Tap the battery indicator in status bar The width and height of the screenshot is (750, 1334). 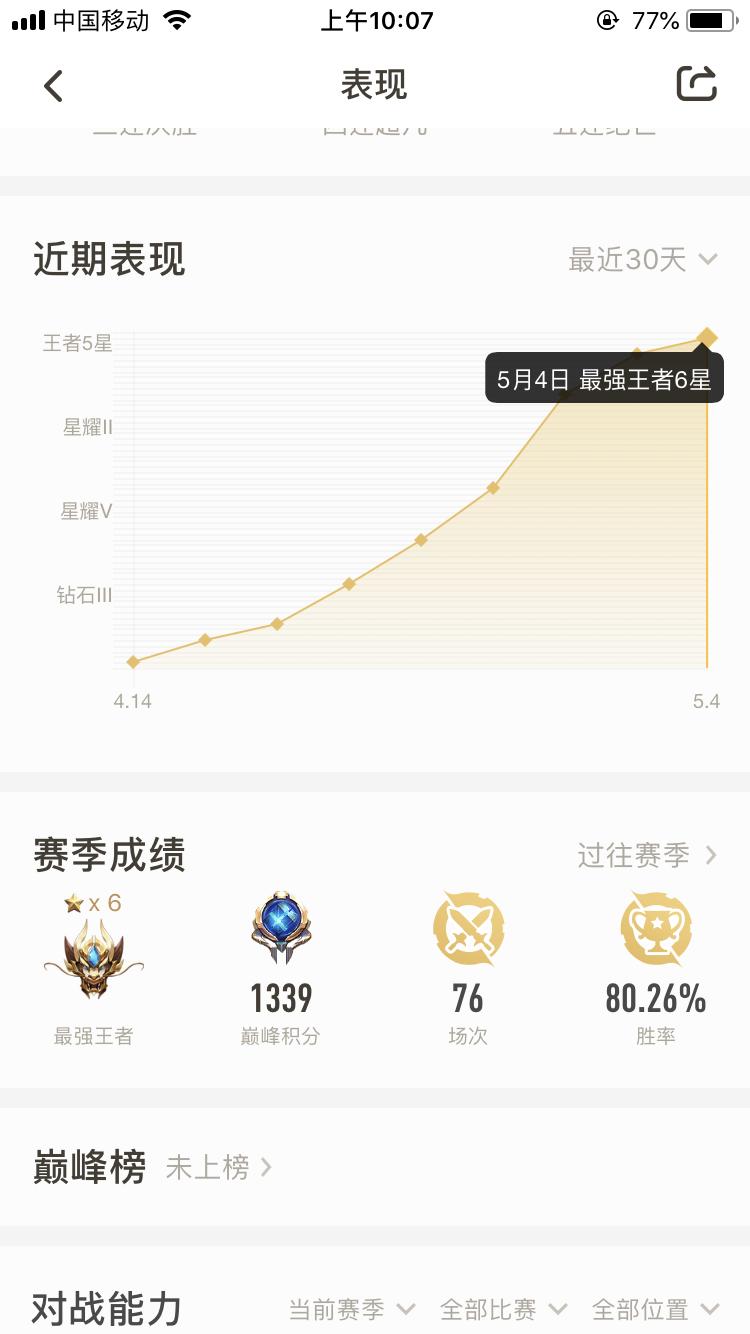(x=712, y=18)
